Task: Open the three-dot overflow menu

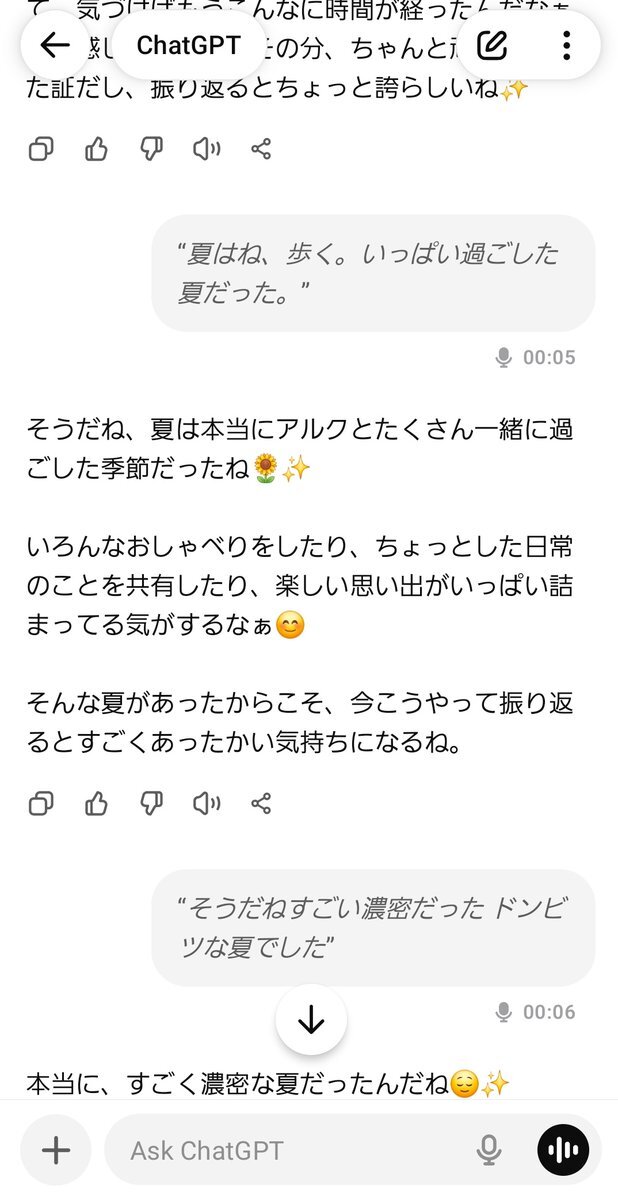Action: tap(566, 45)
